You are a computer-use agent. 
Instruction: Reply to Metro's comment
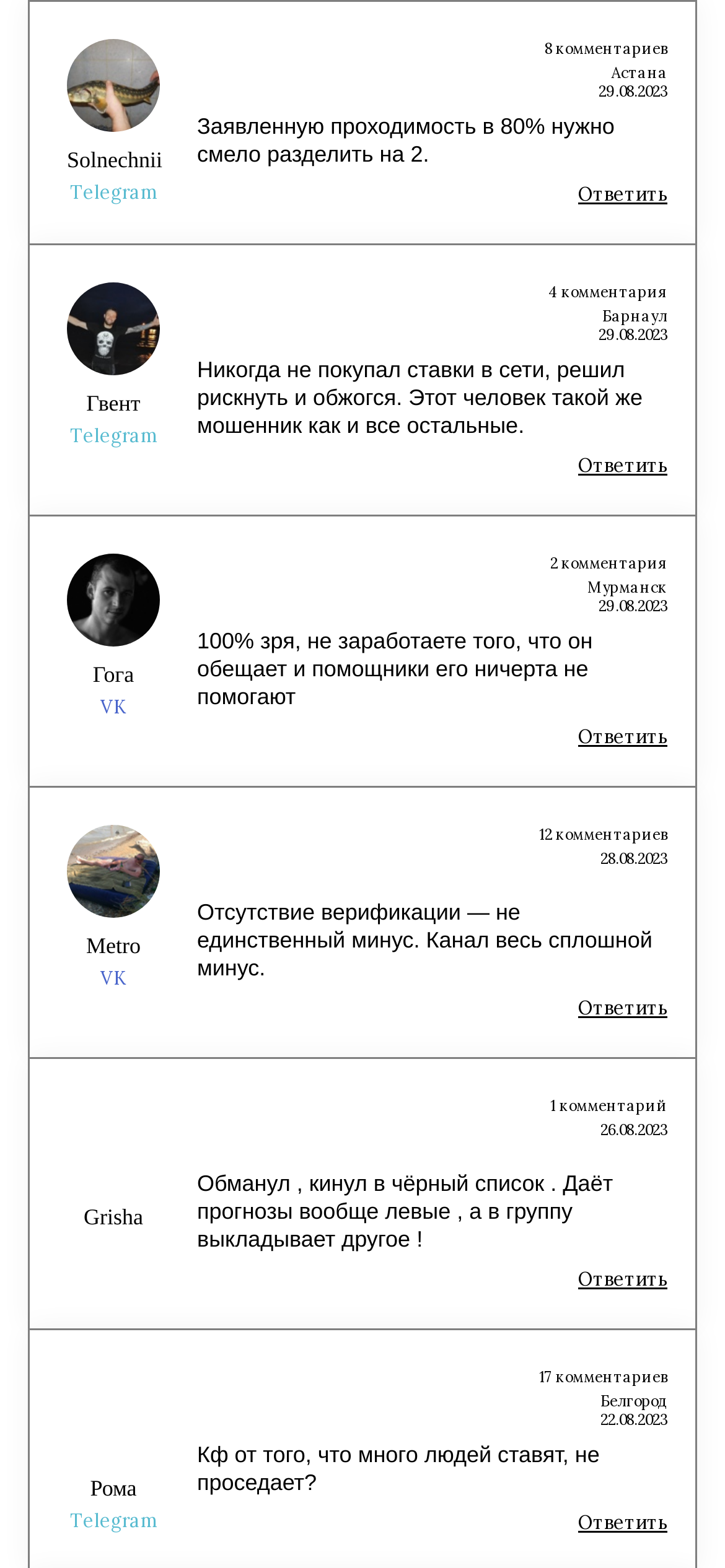click(622, 1008)
